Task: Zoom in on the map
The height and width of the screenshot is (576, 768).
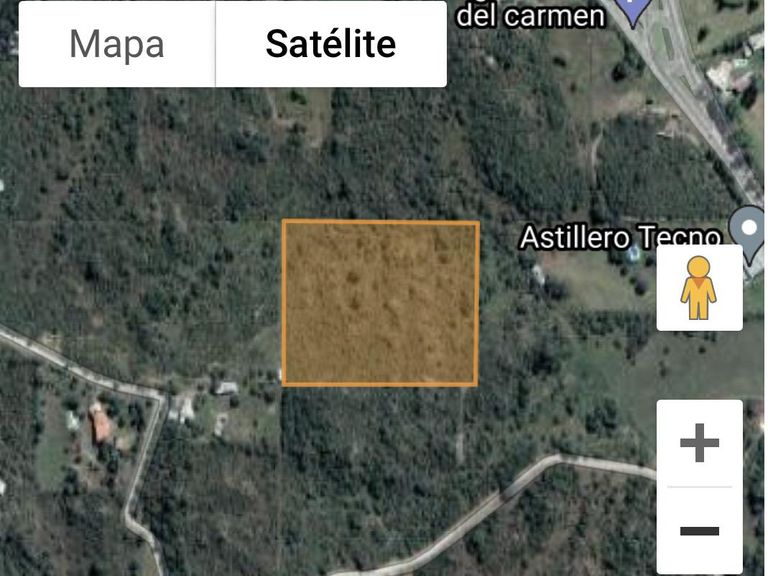Action: click(699, 443)
